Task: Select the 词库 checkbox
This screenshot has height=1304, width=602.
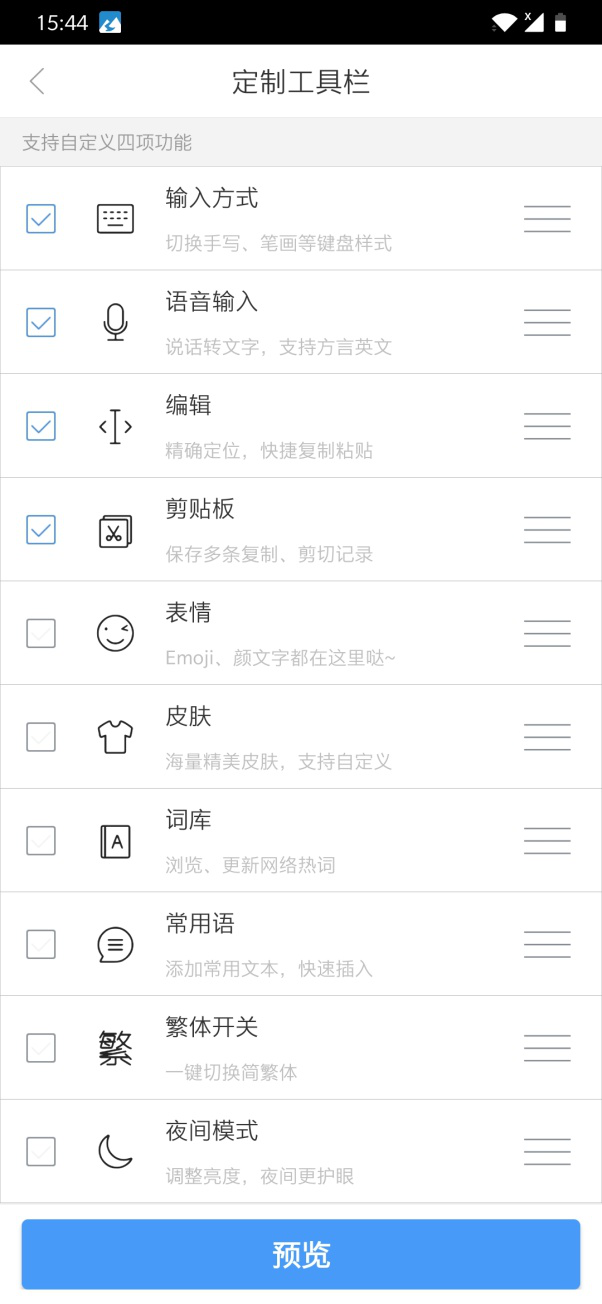Action: click(41, 840)
